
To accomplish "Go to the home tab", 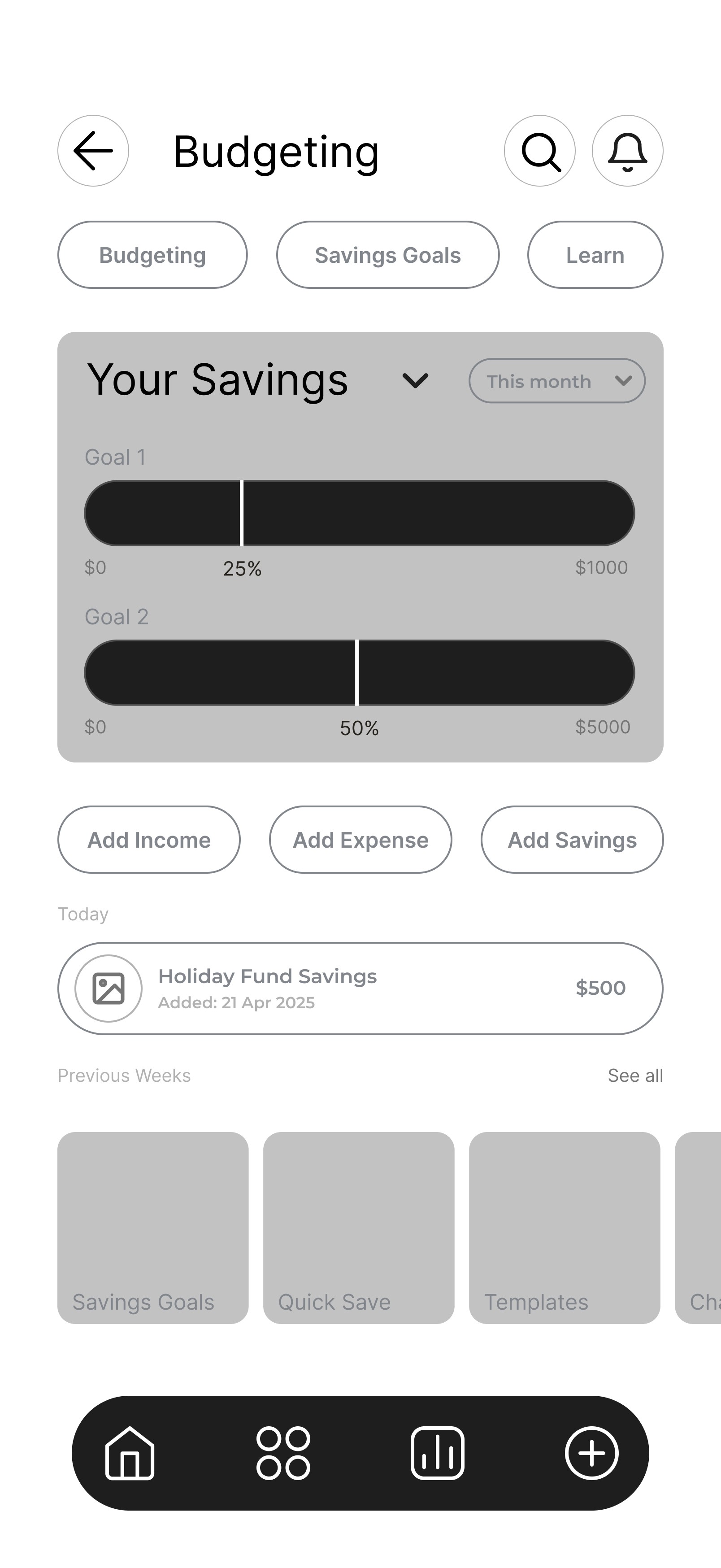I will [130, 1453].
